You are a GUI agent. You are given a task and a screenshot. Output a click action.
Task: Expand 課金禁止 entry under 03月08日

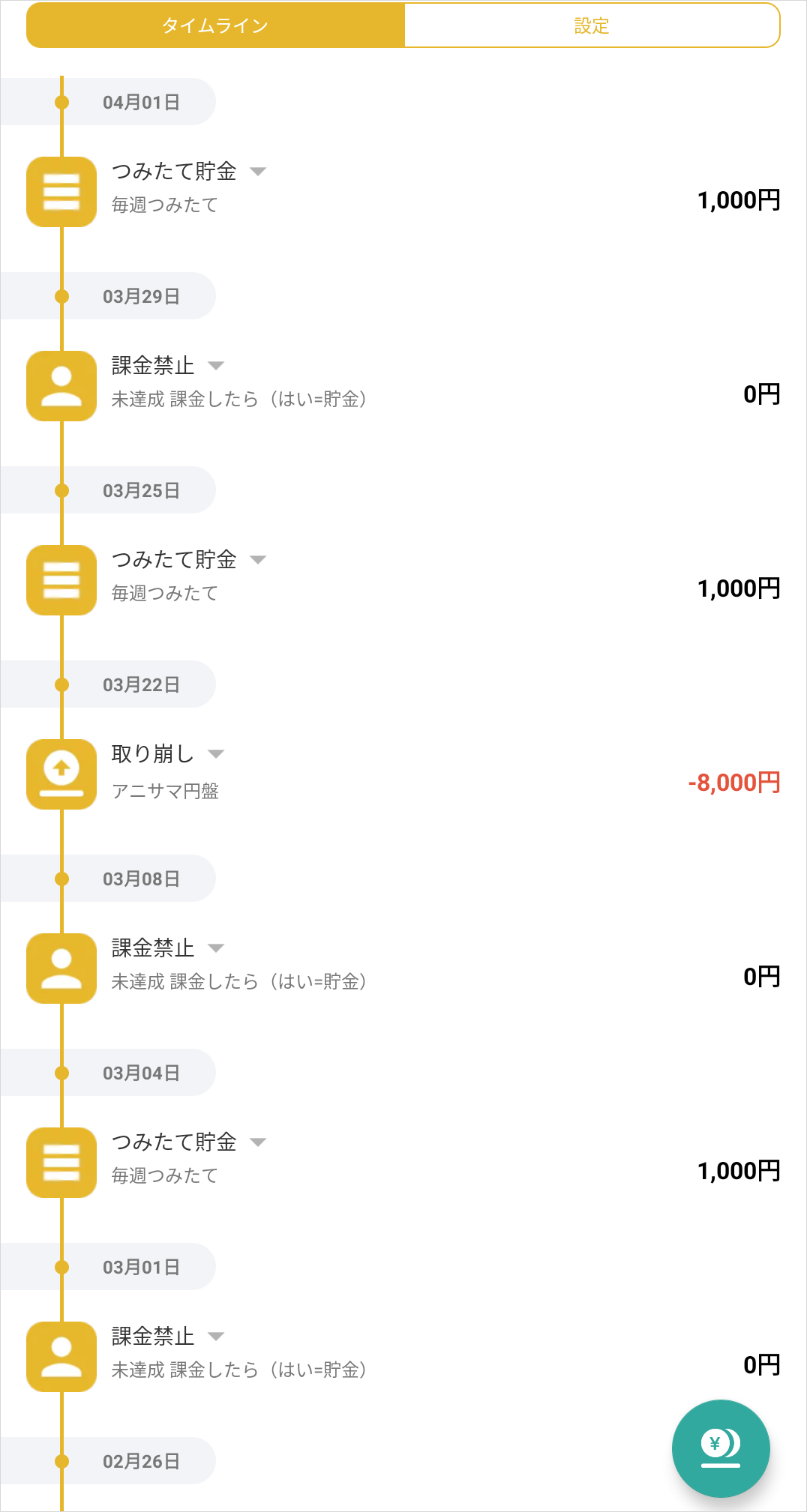coord(216,948)
